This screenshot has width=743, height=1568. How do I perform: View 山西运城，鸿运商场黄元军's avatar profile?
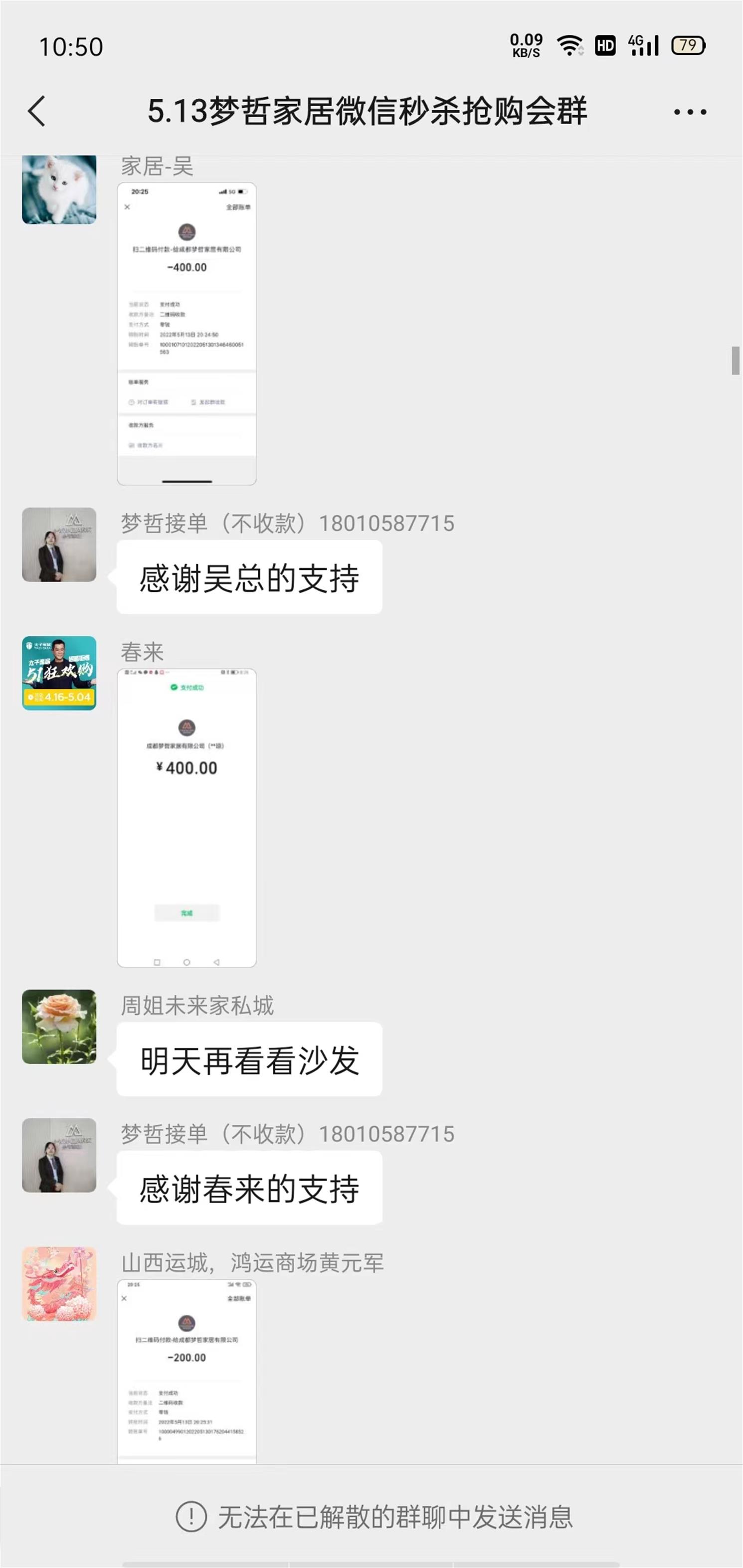(x=59, y=1283)
